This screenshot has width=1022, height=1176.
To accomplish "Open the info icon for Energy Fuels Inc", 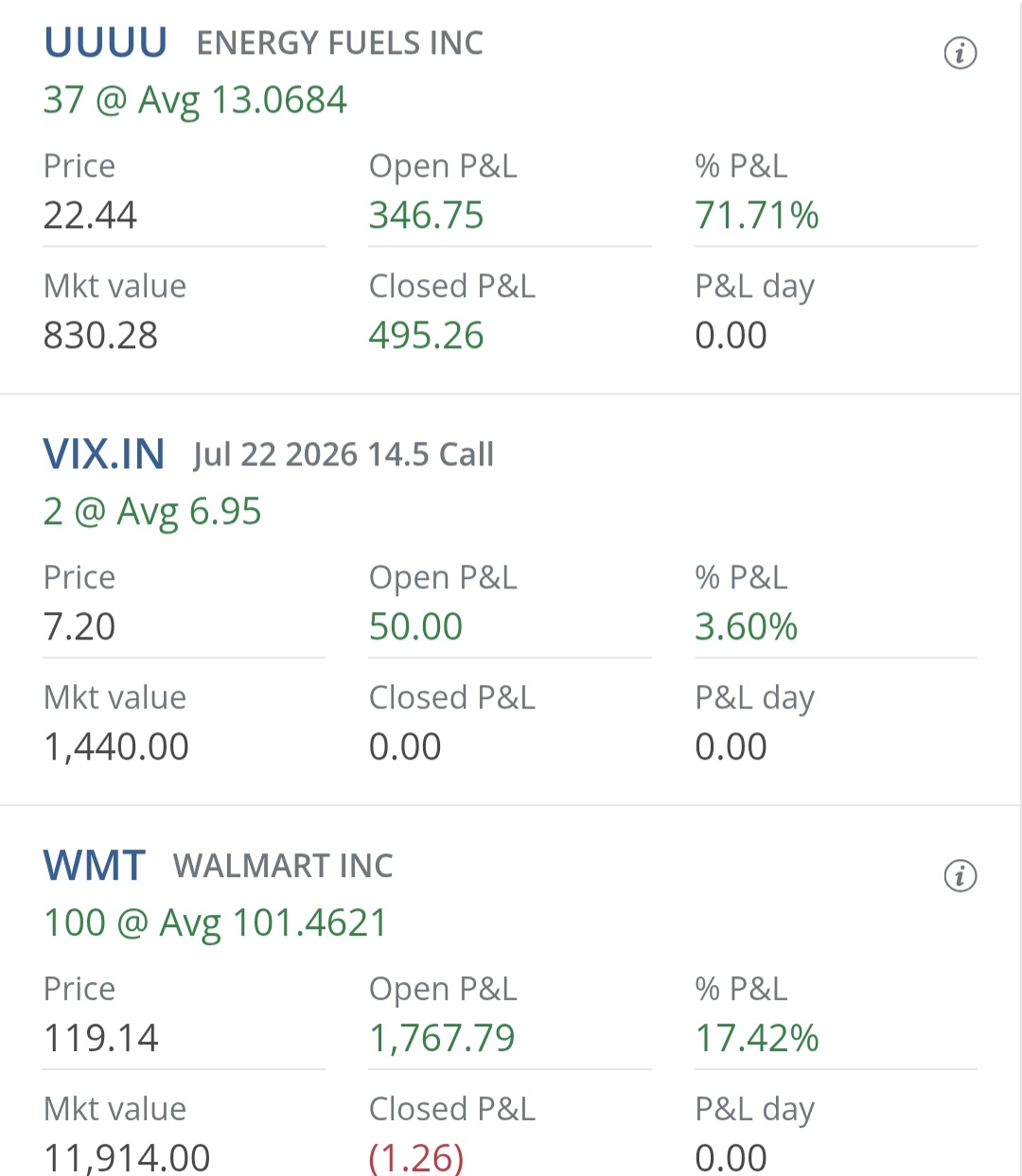I will 960,53.
